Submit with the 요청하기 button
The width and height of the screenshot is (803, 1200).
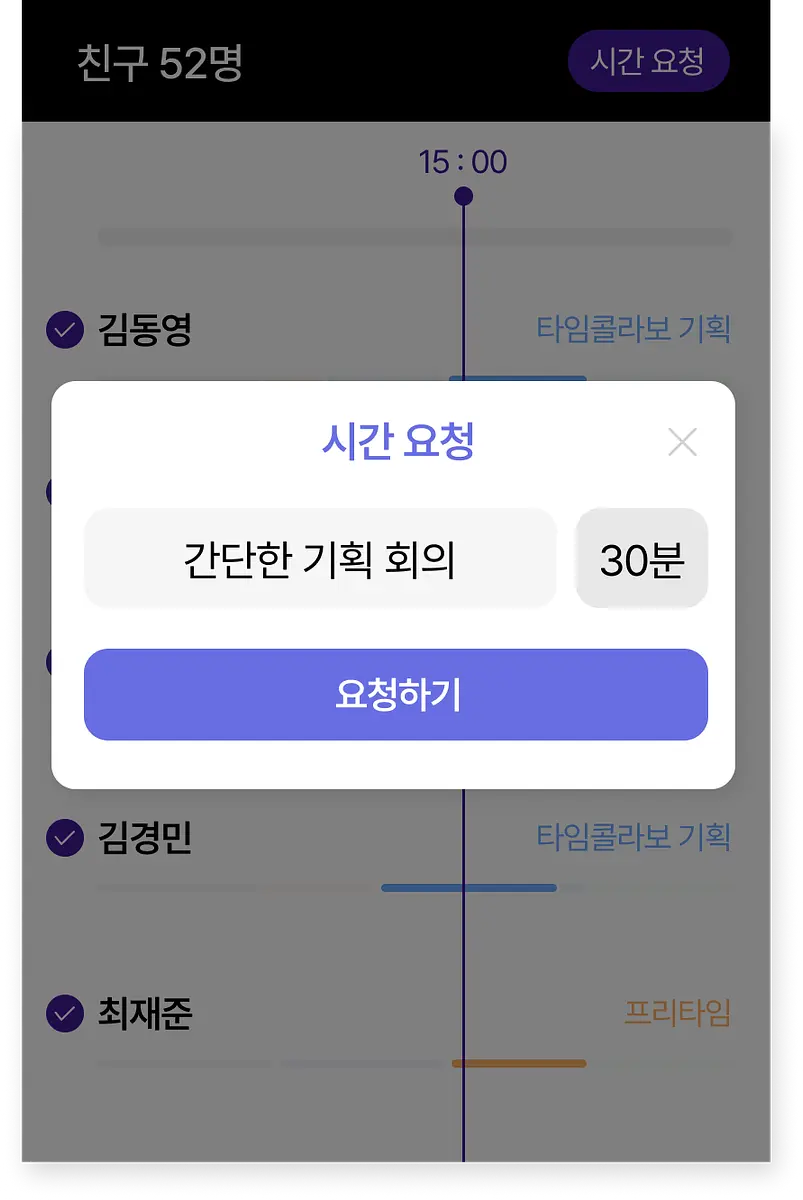point(396,695)
